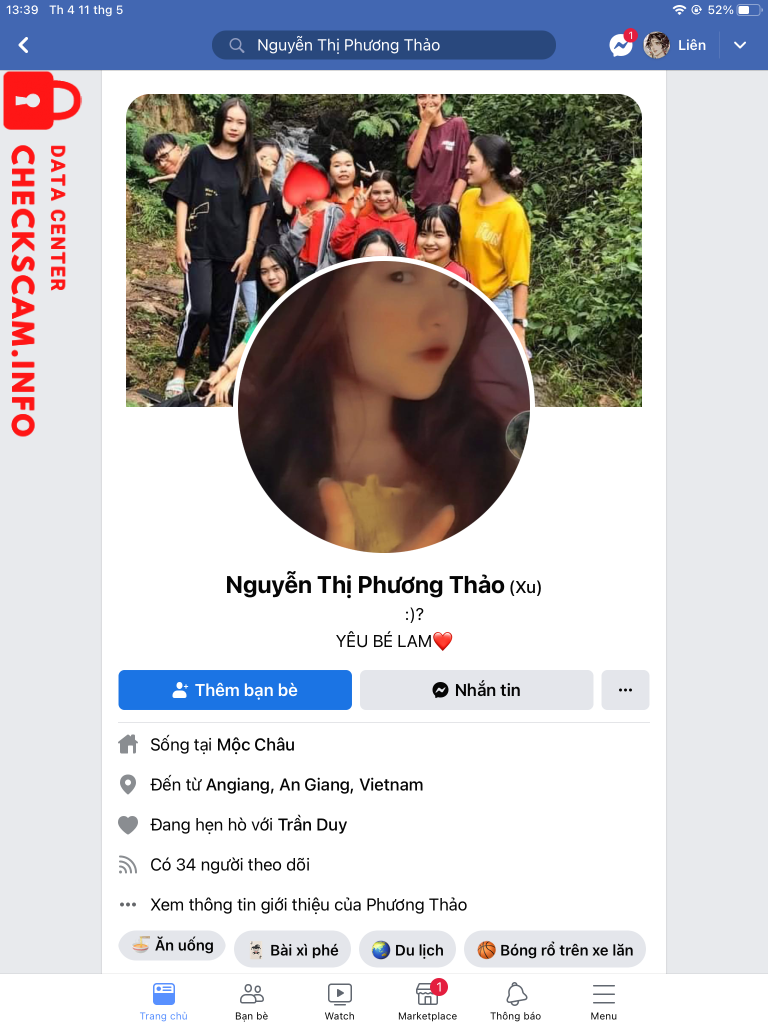
Task: Select the Ăn uống hobby chip
Action: pos(172,946)
